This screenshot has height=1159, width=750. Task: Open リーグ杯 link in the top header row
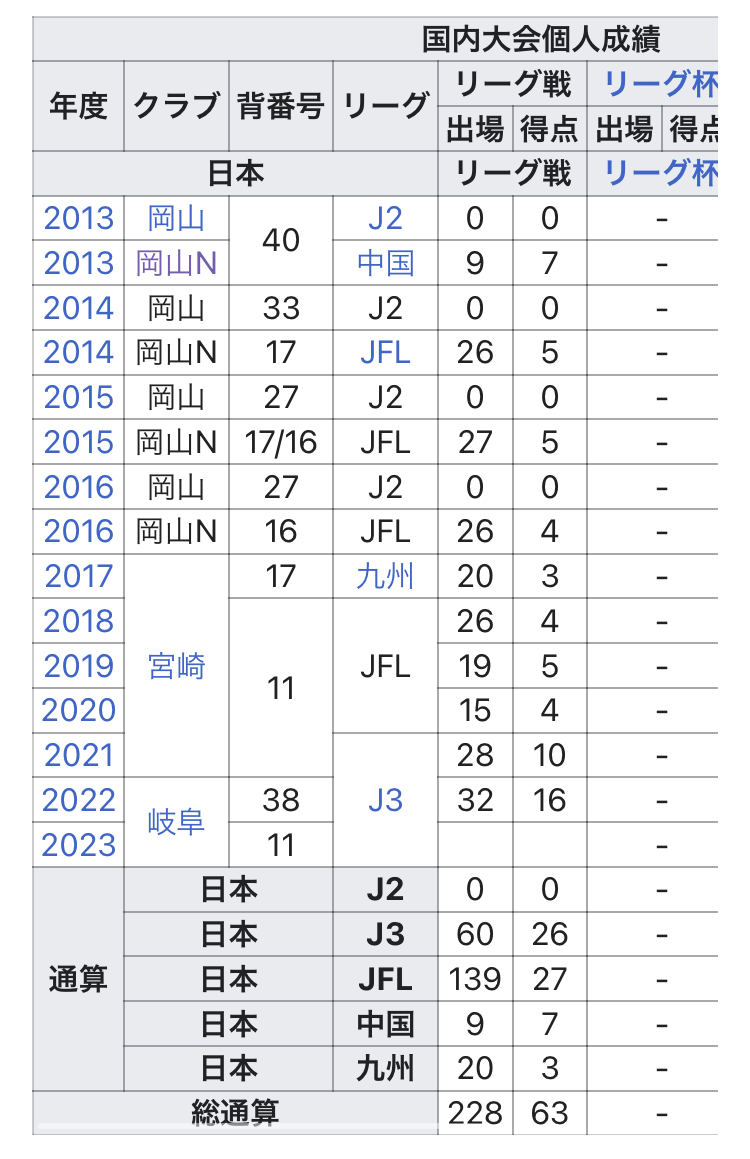(x=661, y=84)
